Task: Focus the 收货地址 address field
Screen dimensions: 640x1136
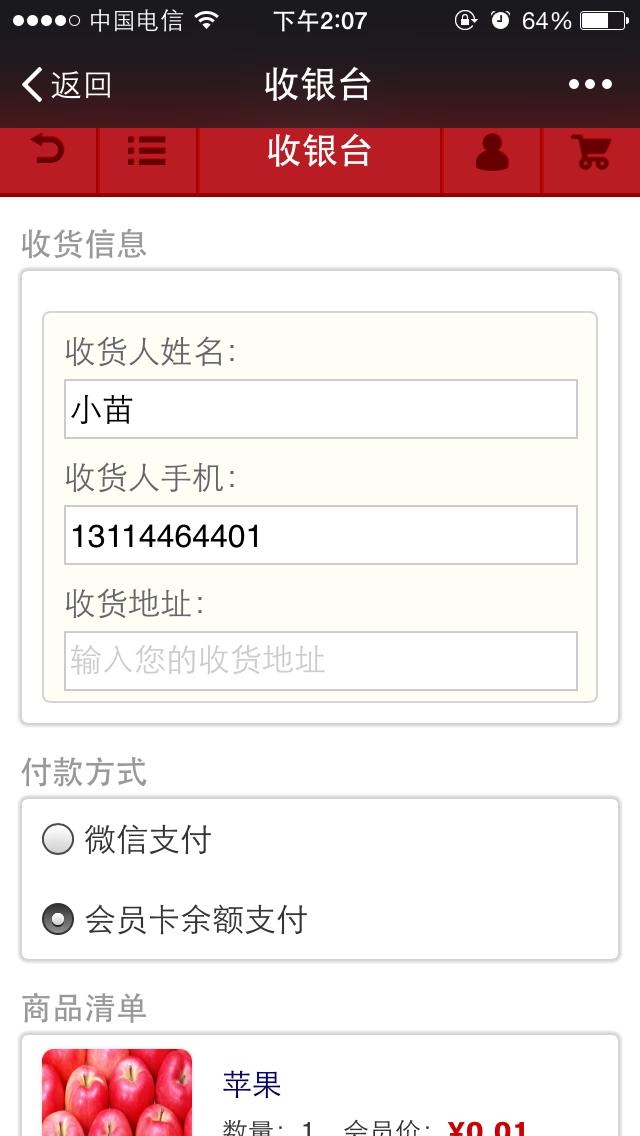Action: [x=320, y=661]
